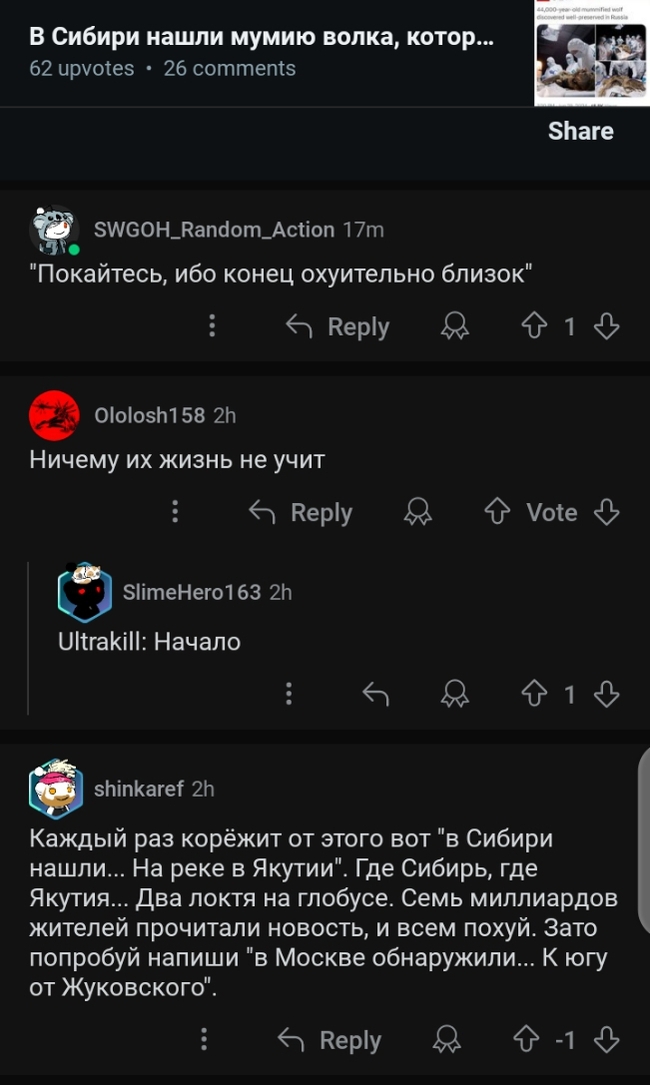Reply to shinkaref's comment
The height and width of the screenshot is (1085, 650).
pyautogui.click(x=330, y=1040)
